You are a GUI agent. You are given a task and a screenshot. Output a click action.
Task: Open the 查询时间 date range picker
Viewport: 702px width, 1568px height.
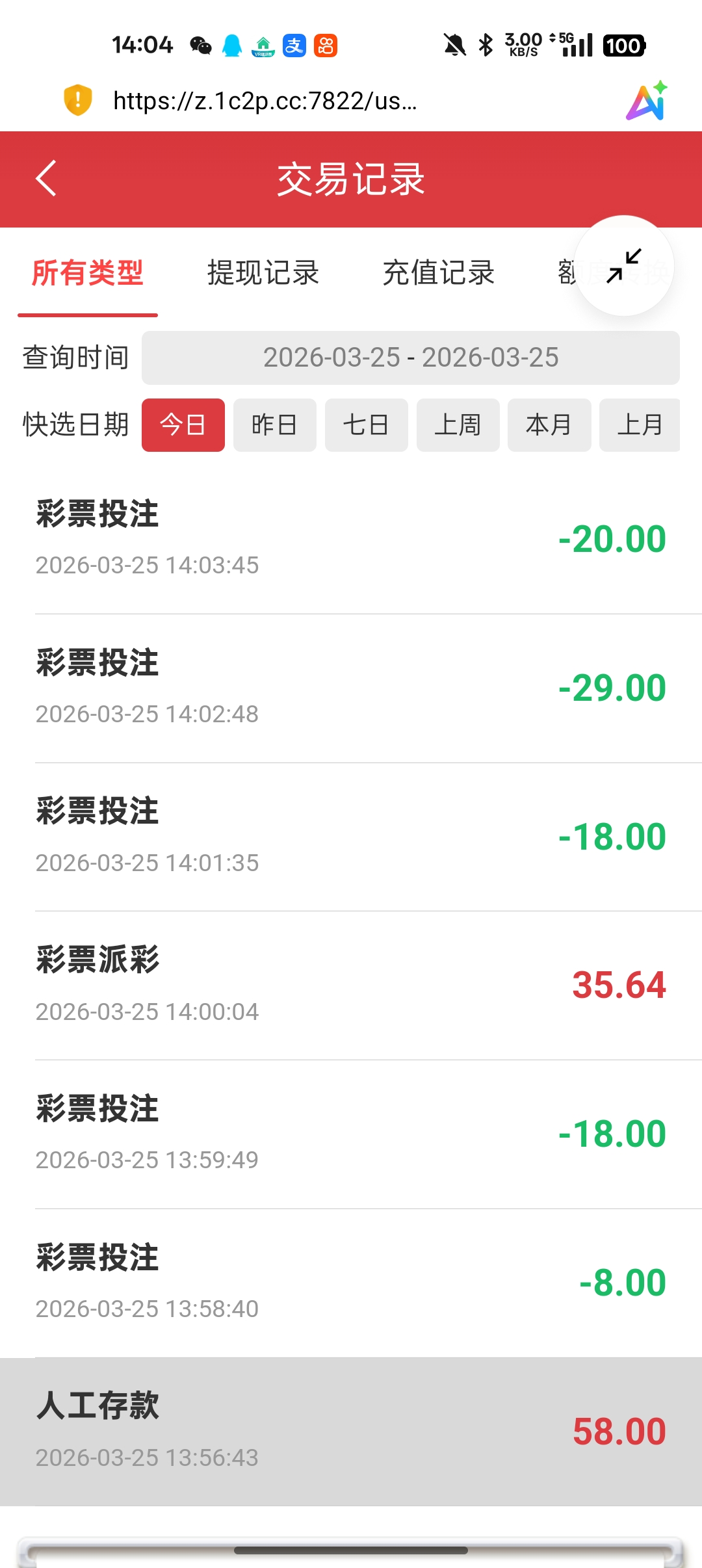click(x=410, y=358)
